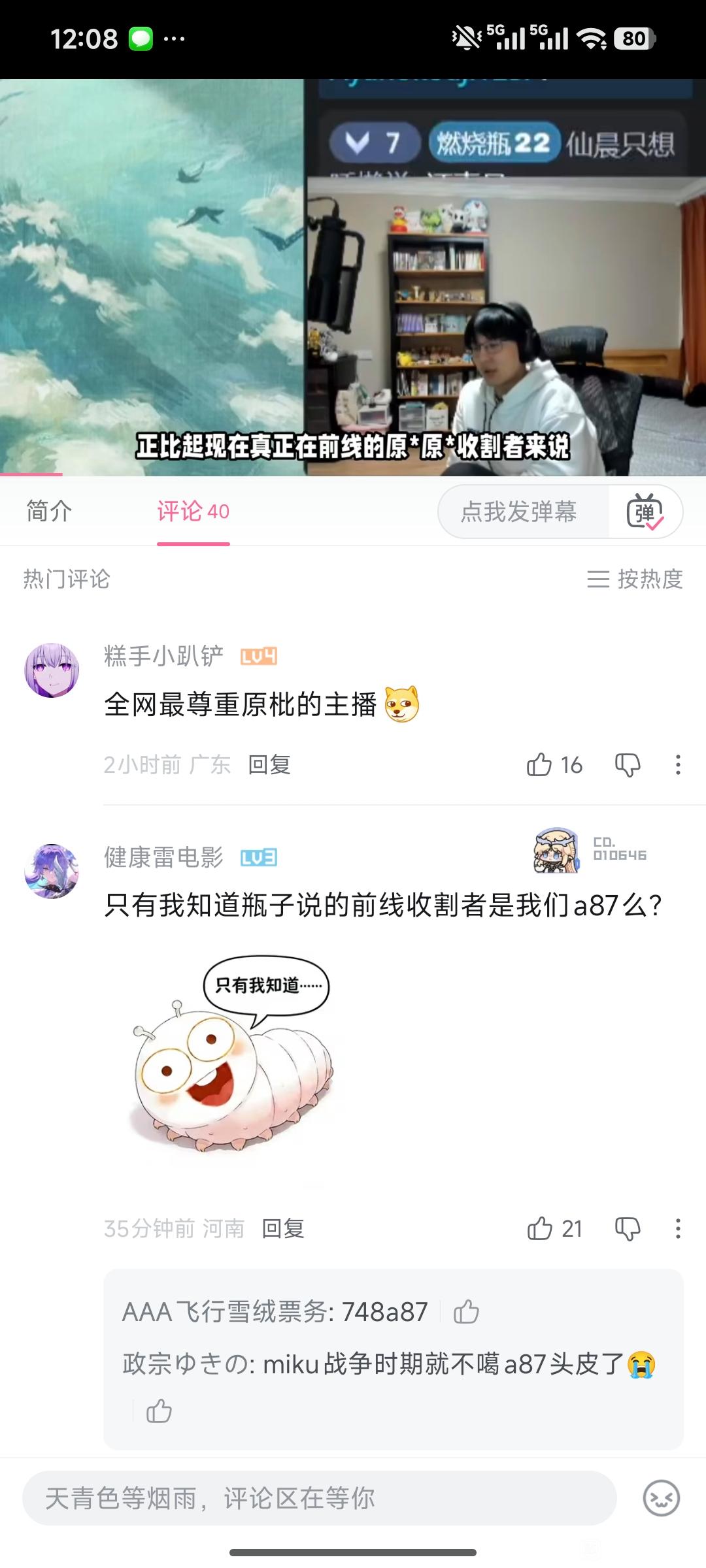The height and width of the screenshot is (1568, 706).
Task: Dislike 糕手小趴铲's comment
Action: 628,764
